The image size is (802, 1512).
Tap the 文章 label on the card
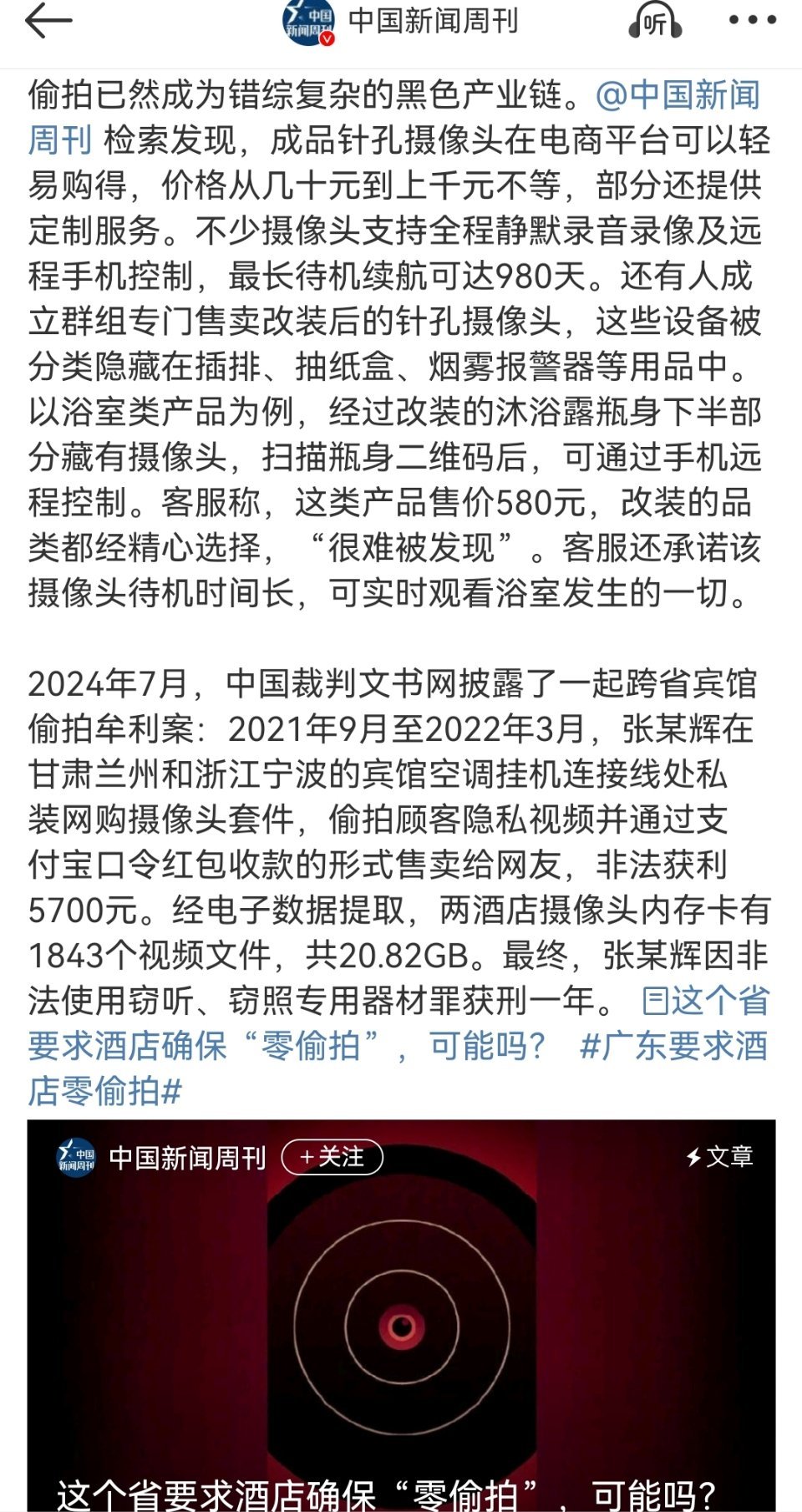[719, 1157]
